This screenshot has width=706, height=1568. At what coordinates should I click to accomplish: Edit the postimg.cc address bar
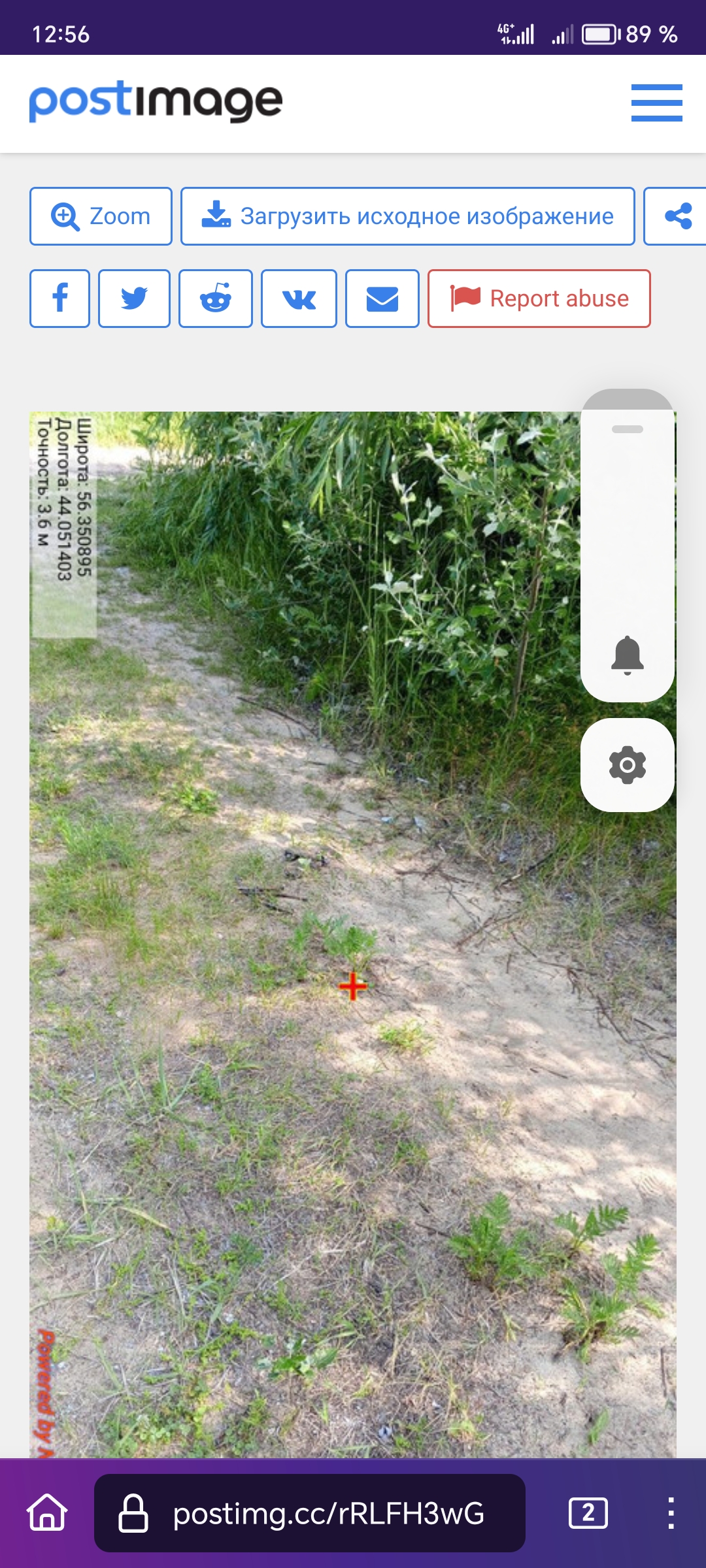(x=310, y=1513)
